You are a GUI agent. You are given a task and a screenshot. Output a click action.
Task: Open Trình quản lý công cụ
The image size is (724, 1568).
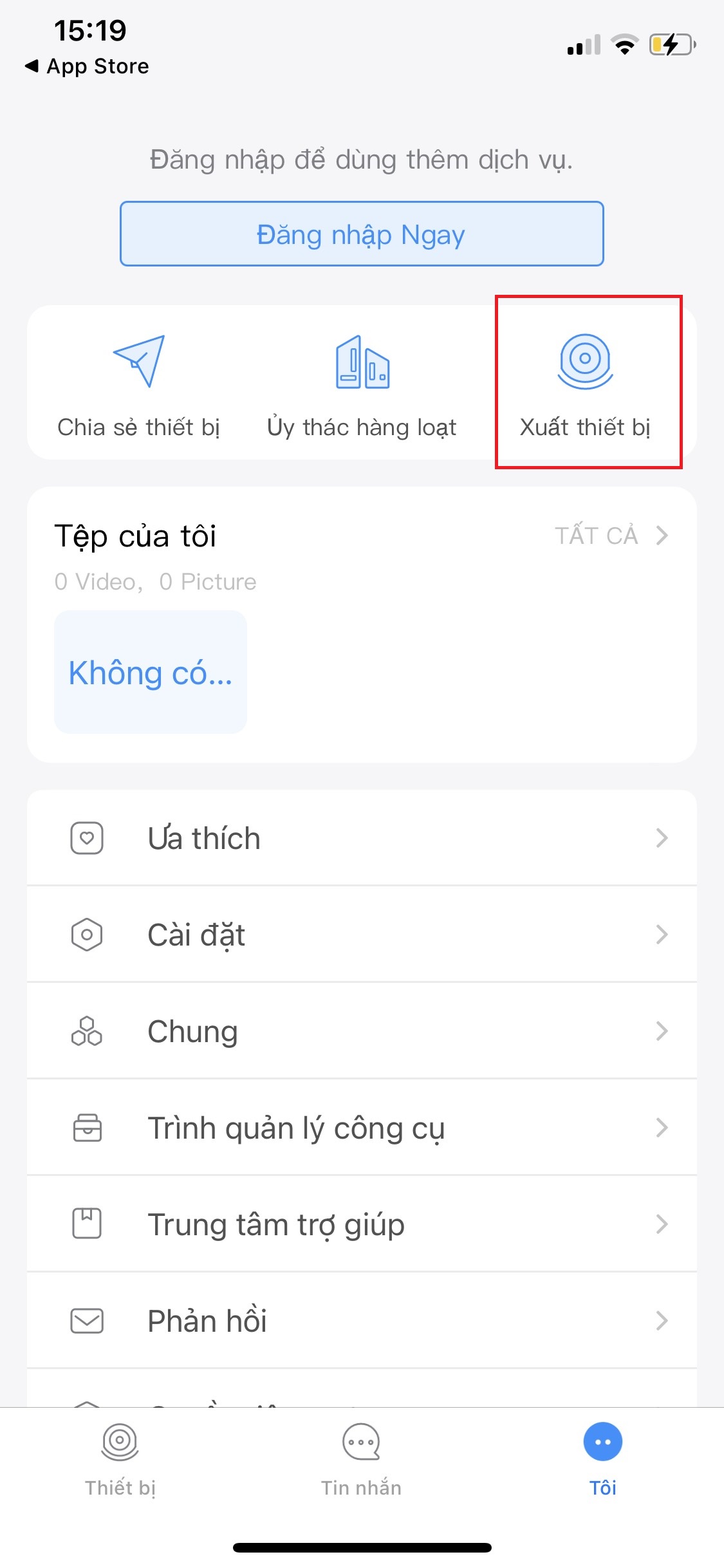point(362,1128)
